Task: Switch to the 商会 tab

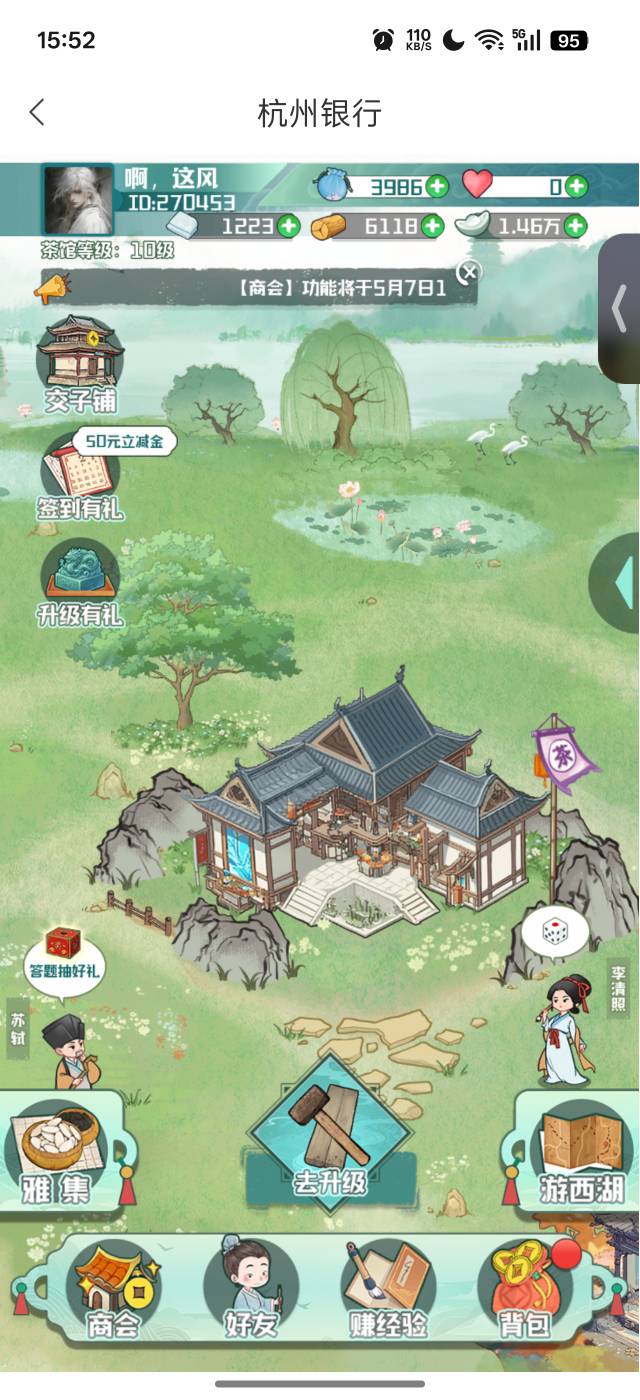Action: pyautogui.click(x=113, y=1290)
